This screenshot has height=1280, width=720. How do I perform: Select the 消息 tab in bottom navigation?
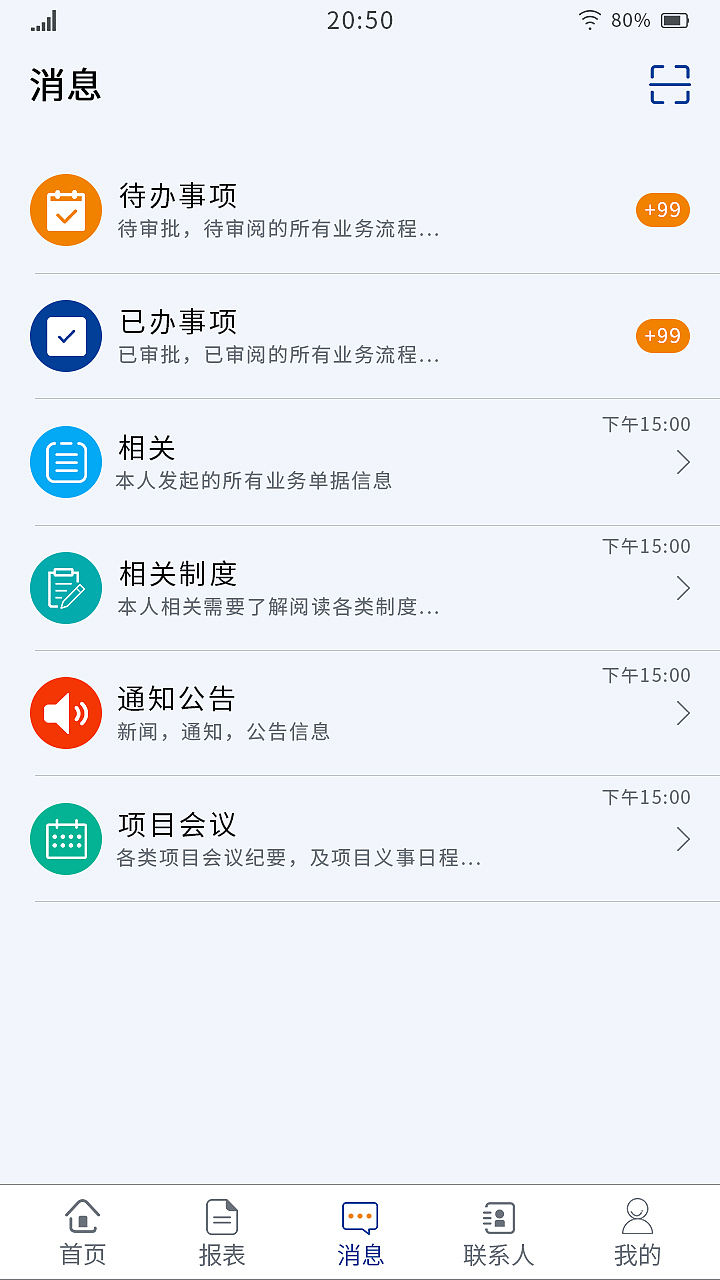(359, 1230)
